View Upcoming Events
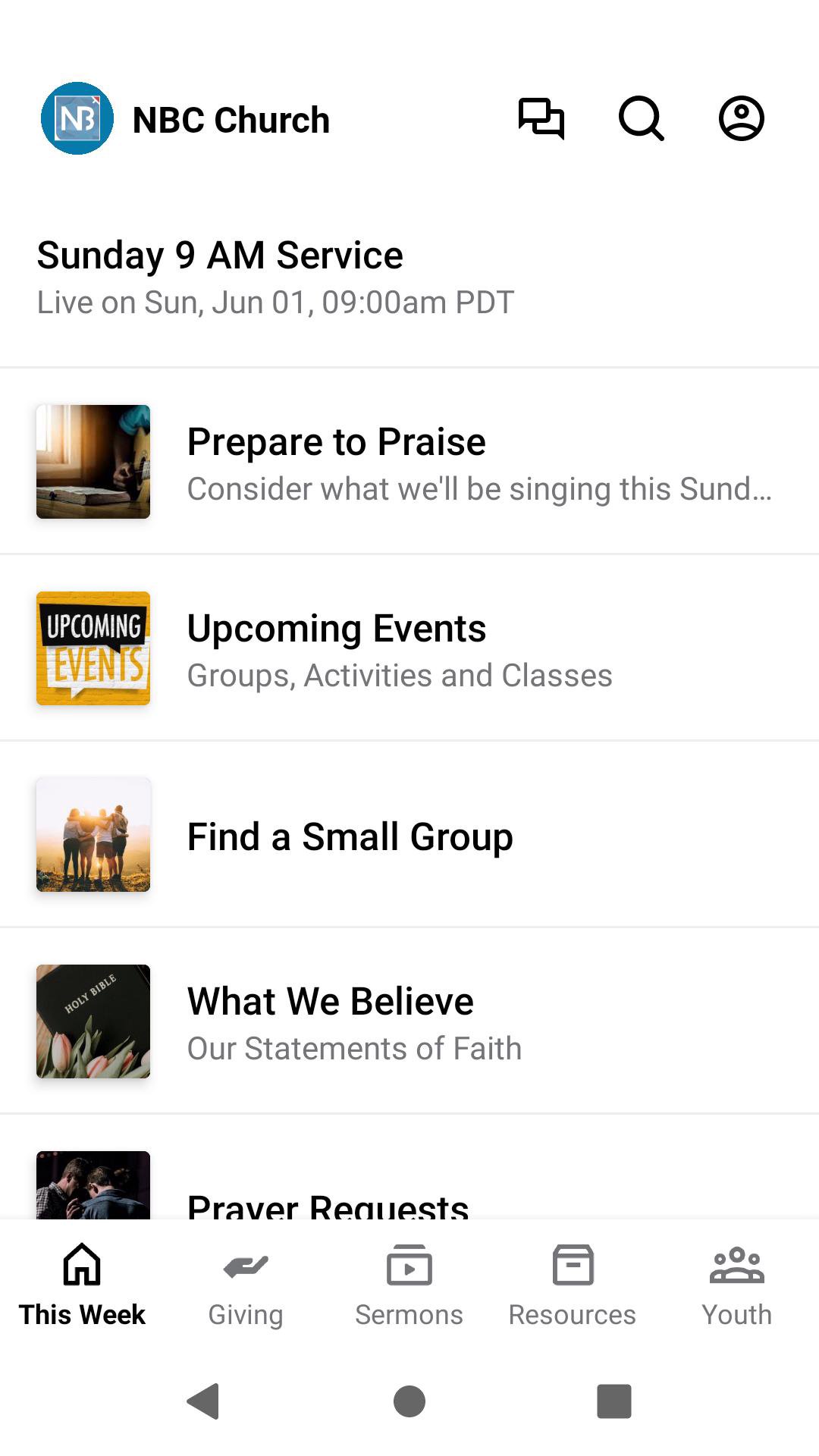 pyautogui.click(x=409, y=648)
